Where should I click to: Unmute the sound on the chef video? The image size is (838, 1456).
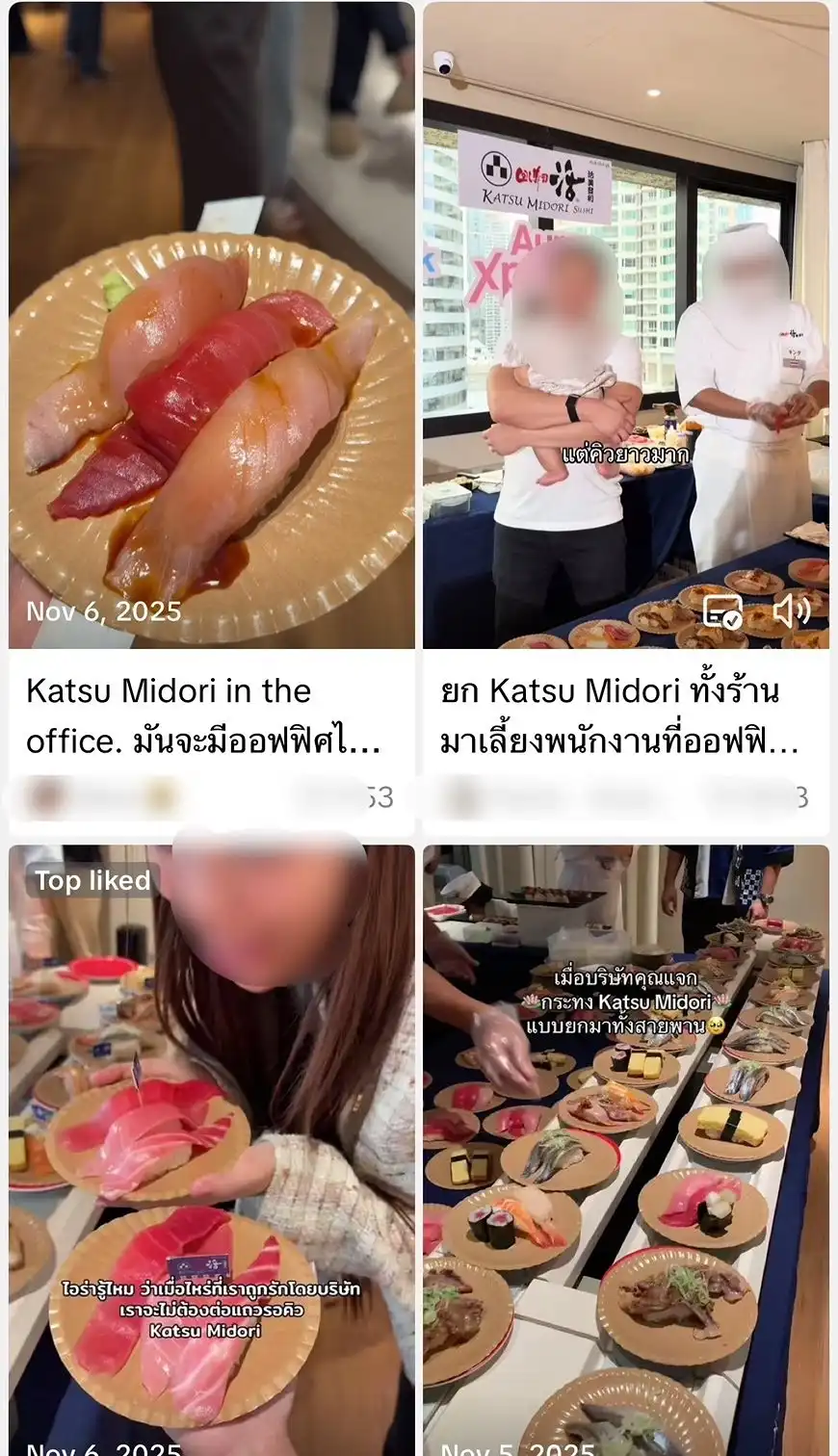coord(792,611)
